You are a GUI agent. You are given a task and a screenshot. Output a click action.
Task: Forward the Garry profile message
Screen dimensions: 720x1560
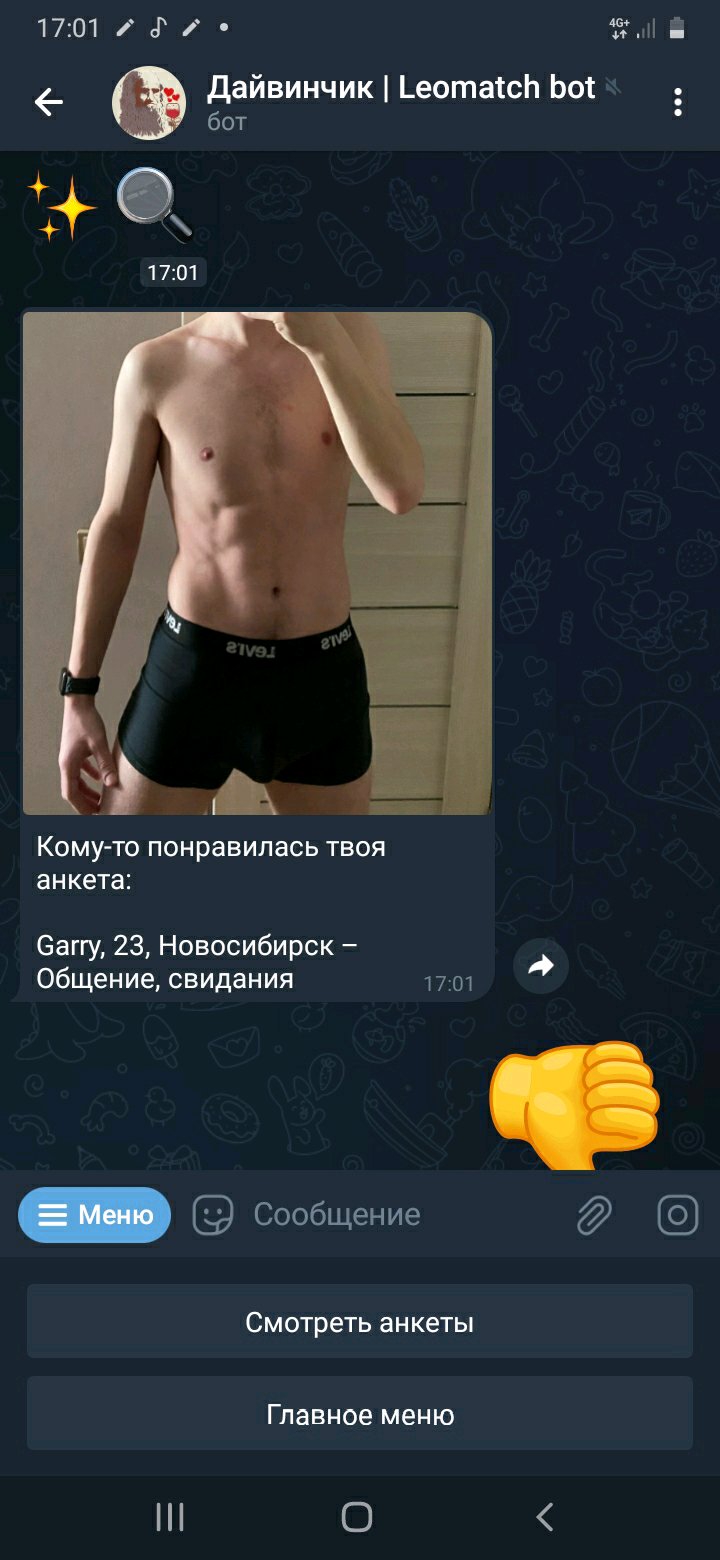tap(541, 966)
